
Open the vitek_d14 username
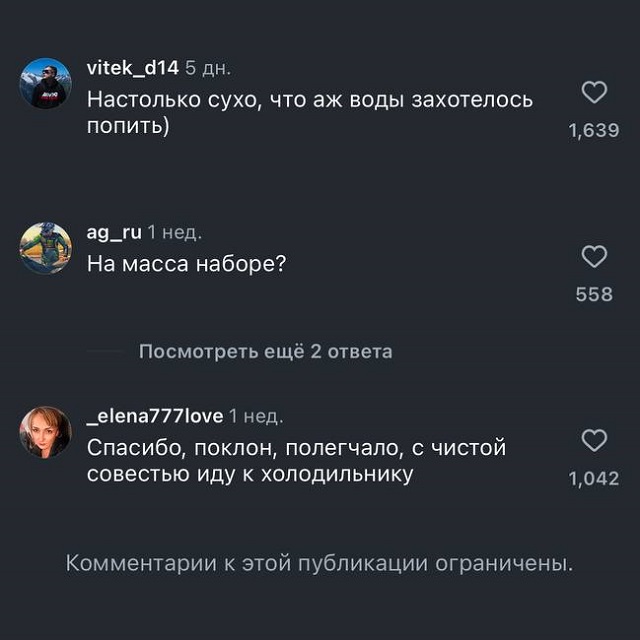pos(133,68)
